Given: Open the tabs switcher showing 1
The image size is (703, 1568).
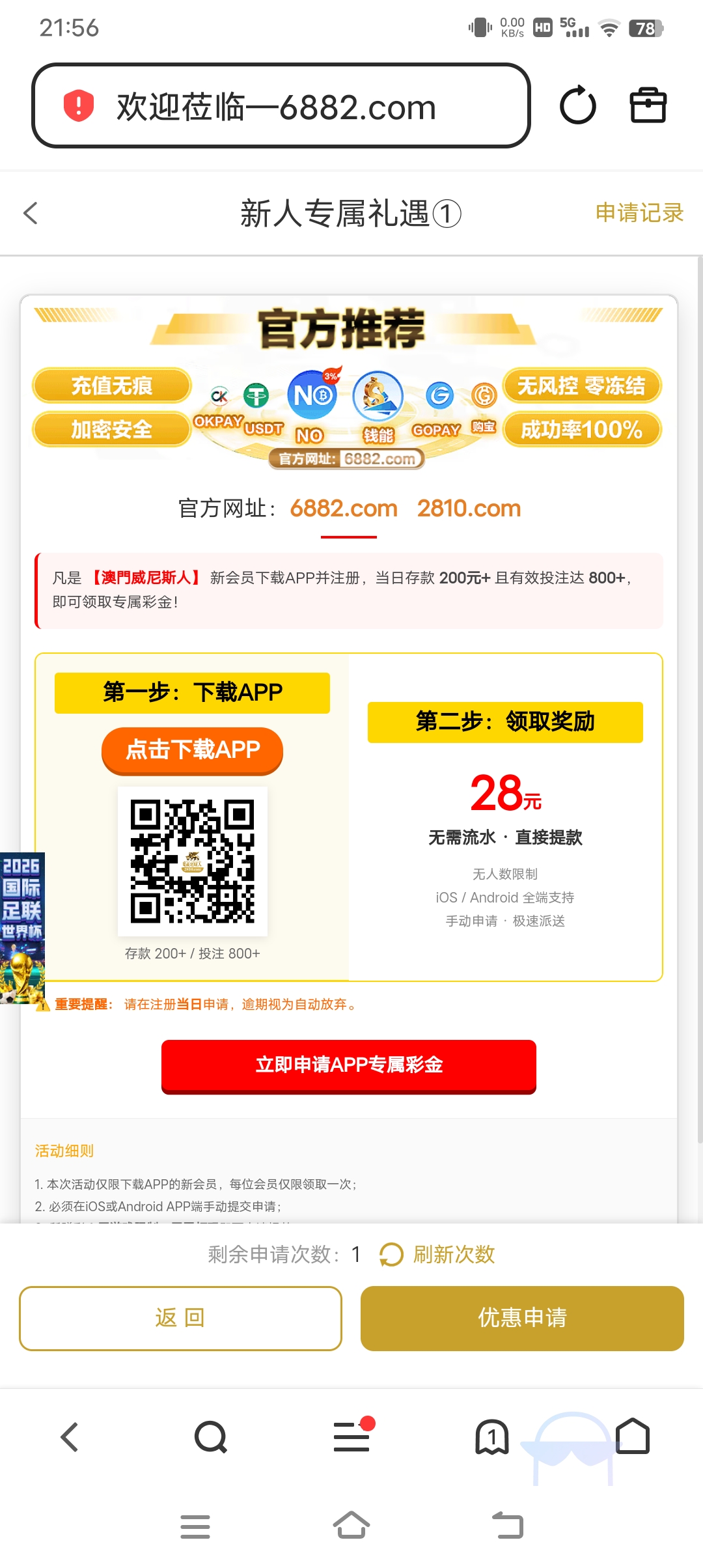Looking at the screenshot, I should coord(492,1437).
